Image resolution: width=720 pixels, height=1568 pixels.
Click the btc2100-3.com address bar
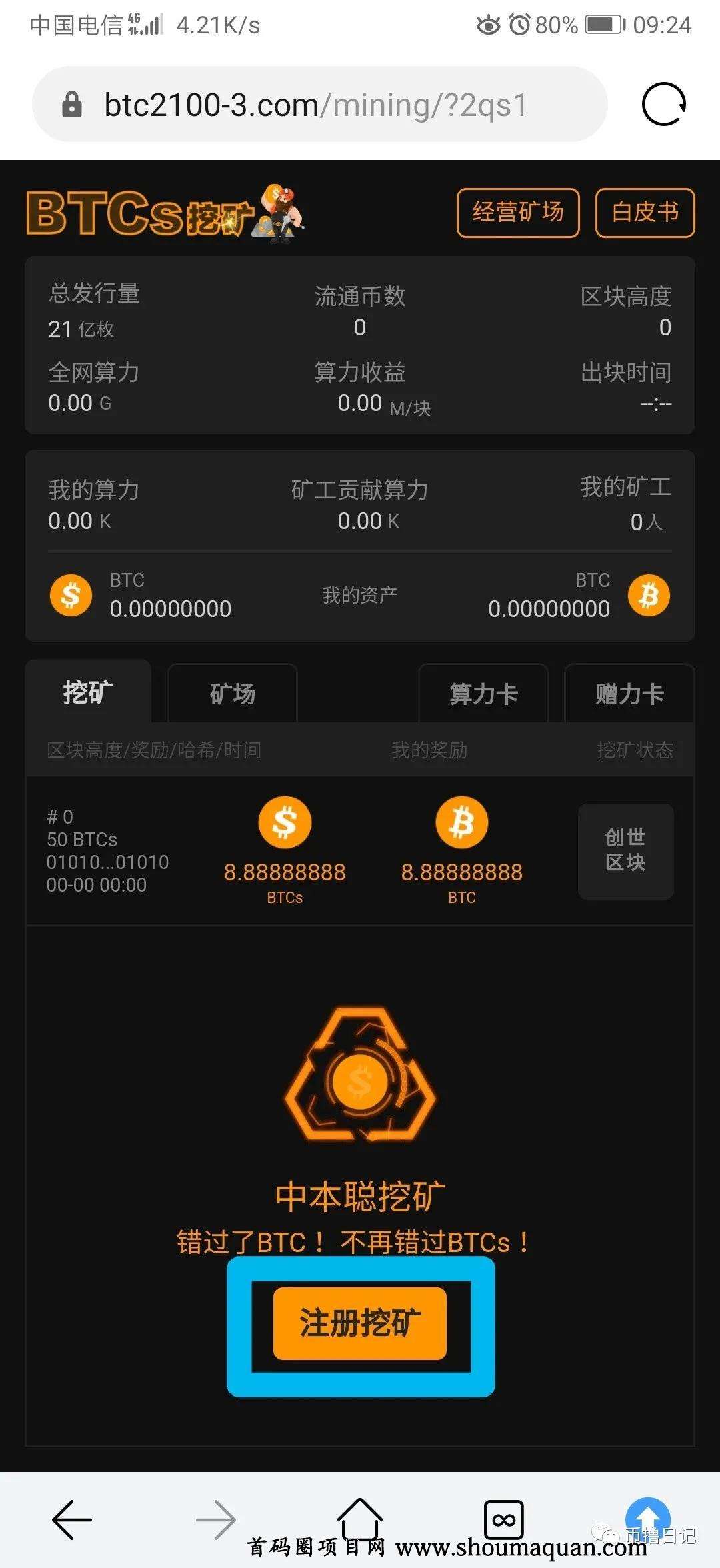(x=313, y=105)
